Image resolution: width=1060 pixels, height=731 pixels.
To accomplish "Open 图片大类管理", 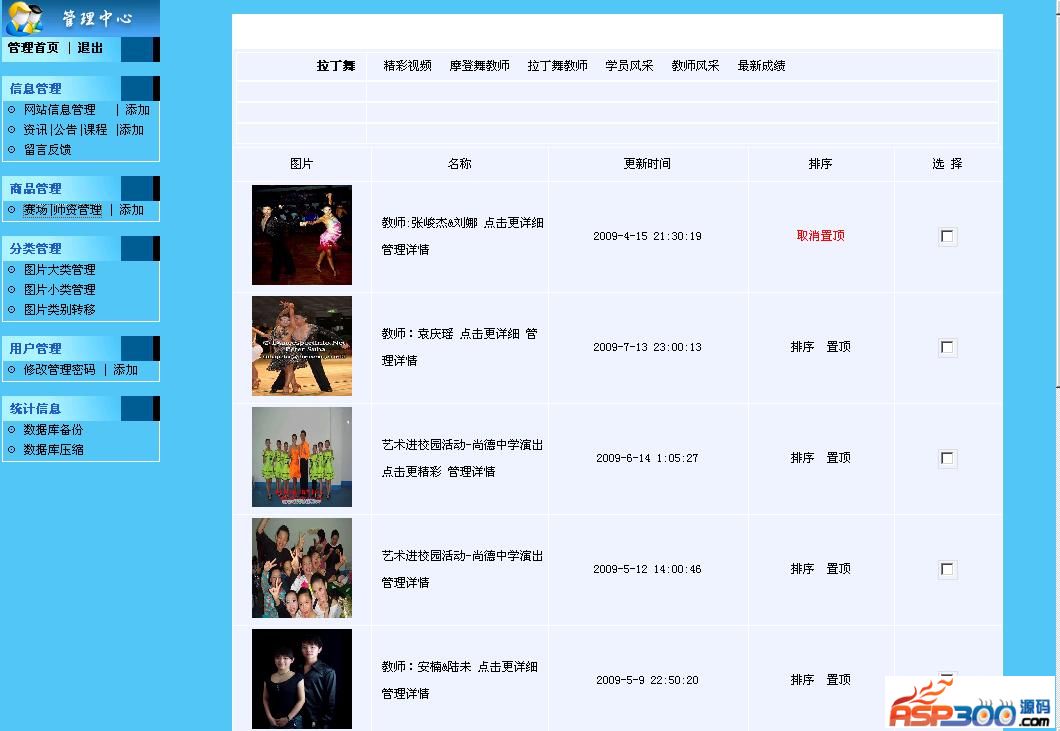I will tap(60, 270).
